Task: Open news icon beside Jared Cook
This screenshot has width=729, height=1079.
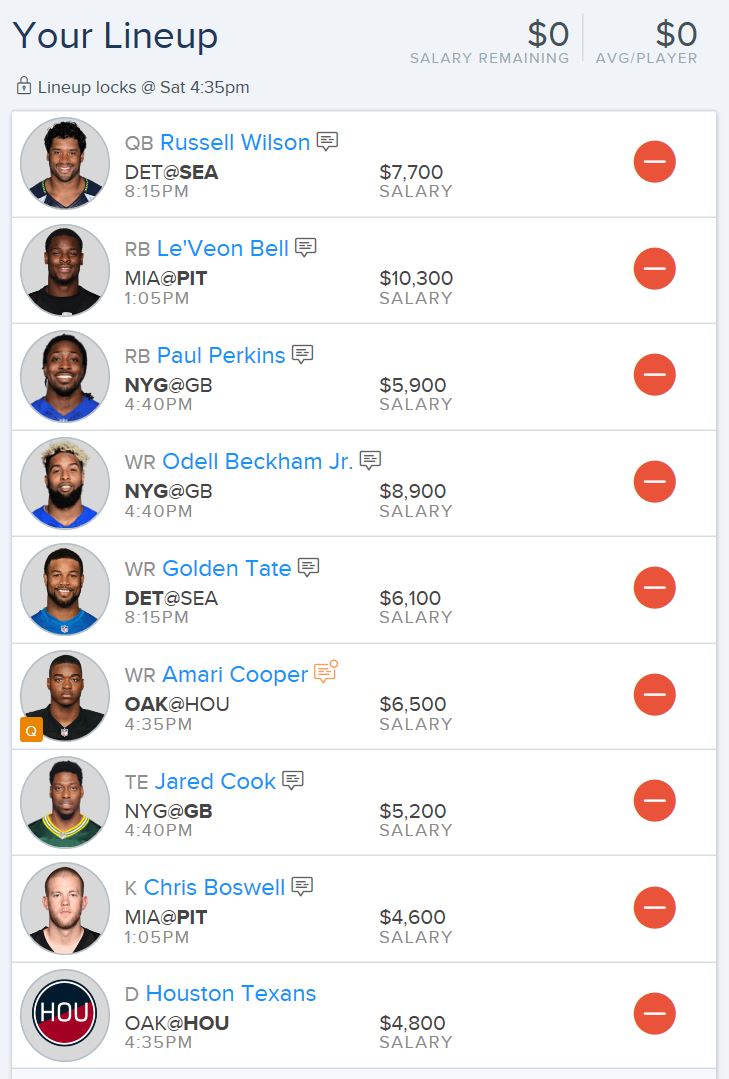Action: point(293,780)
